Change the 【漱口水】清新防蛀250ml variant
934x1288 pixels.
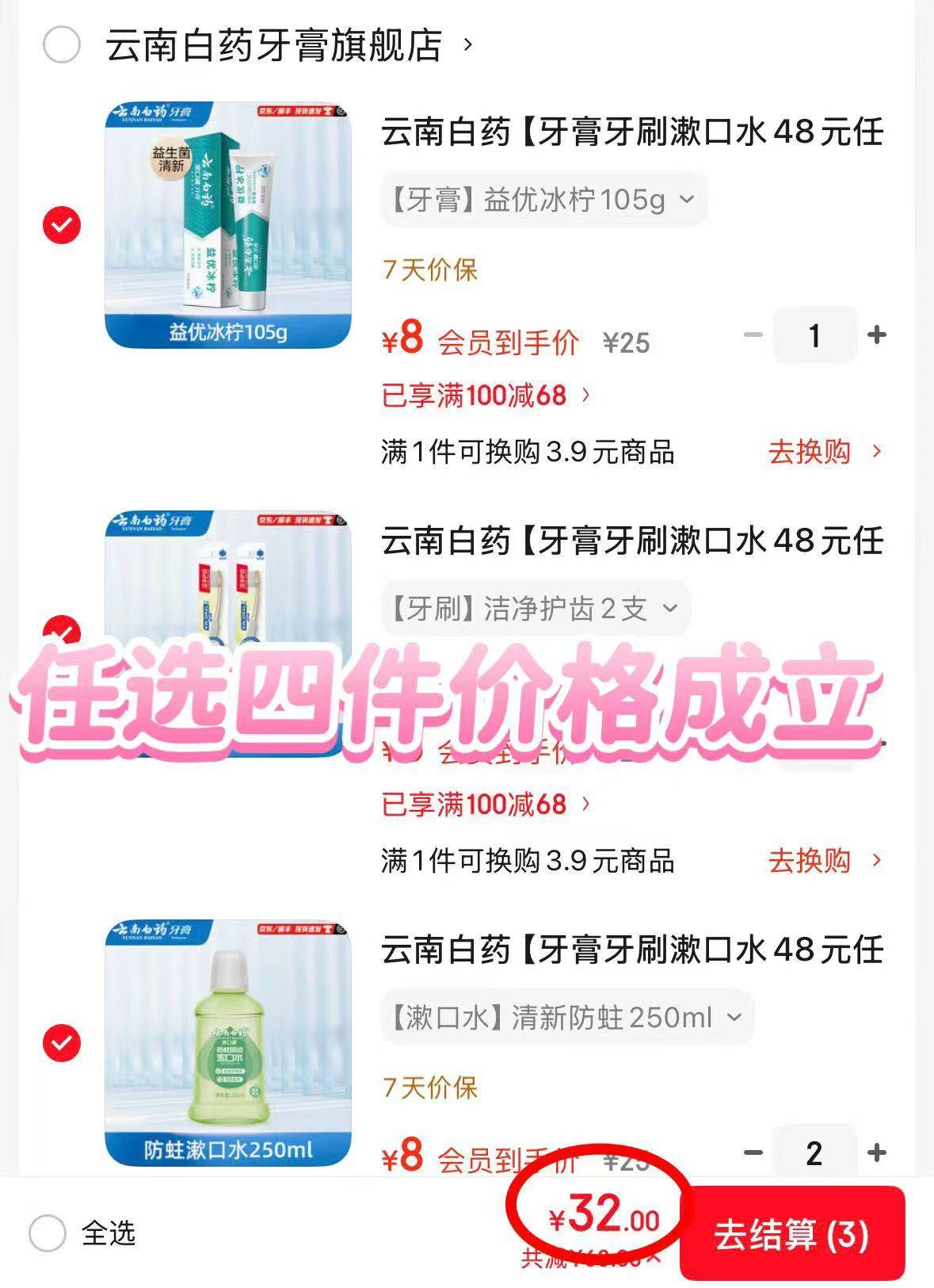point(566,1017)
